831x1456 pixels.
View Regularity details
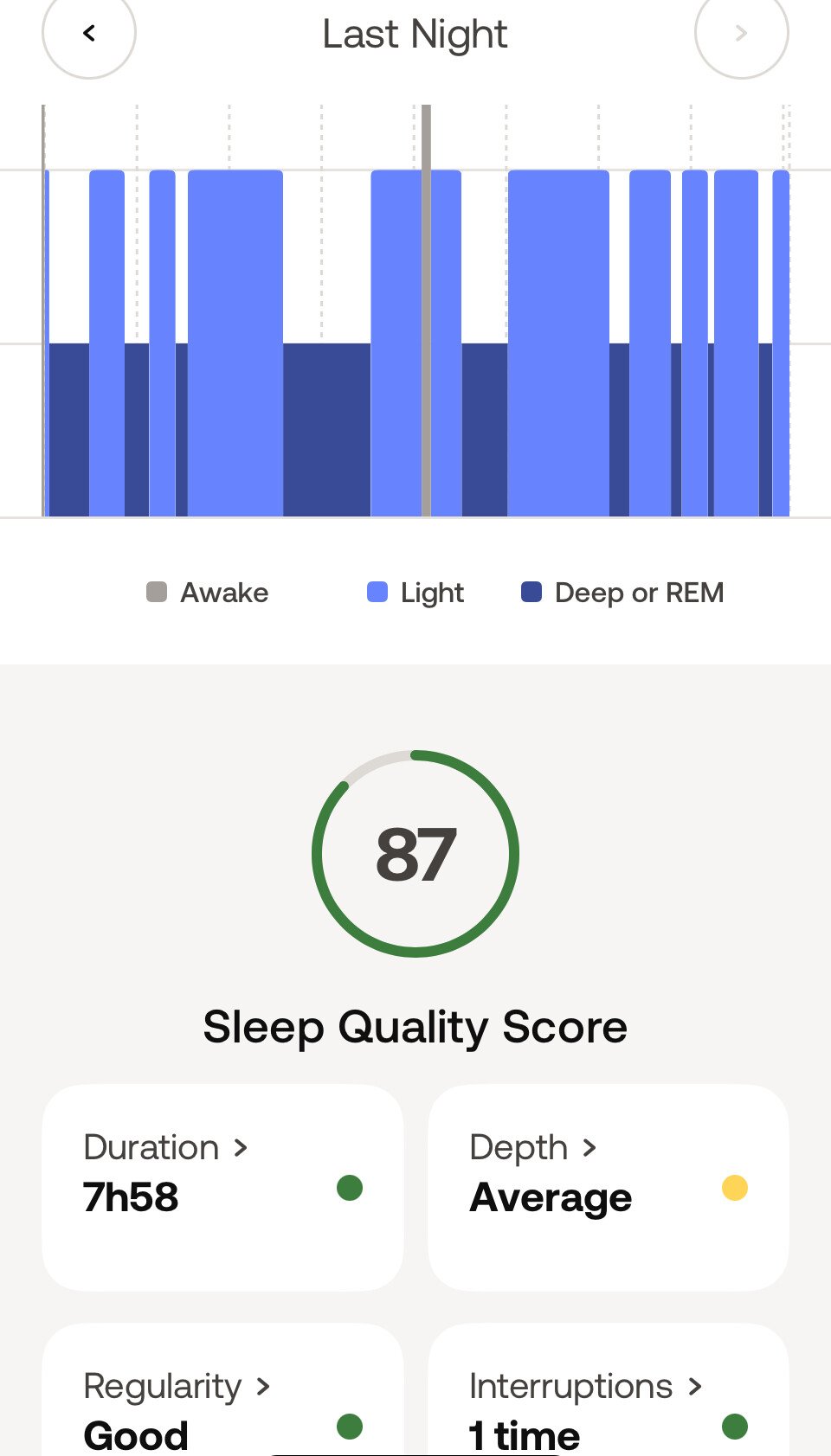click(x=222, y=1389)
